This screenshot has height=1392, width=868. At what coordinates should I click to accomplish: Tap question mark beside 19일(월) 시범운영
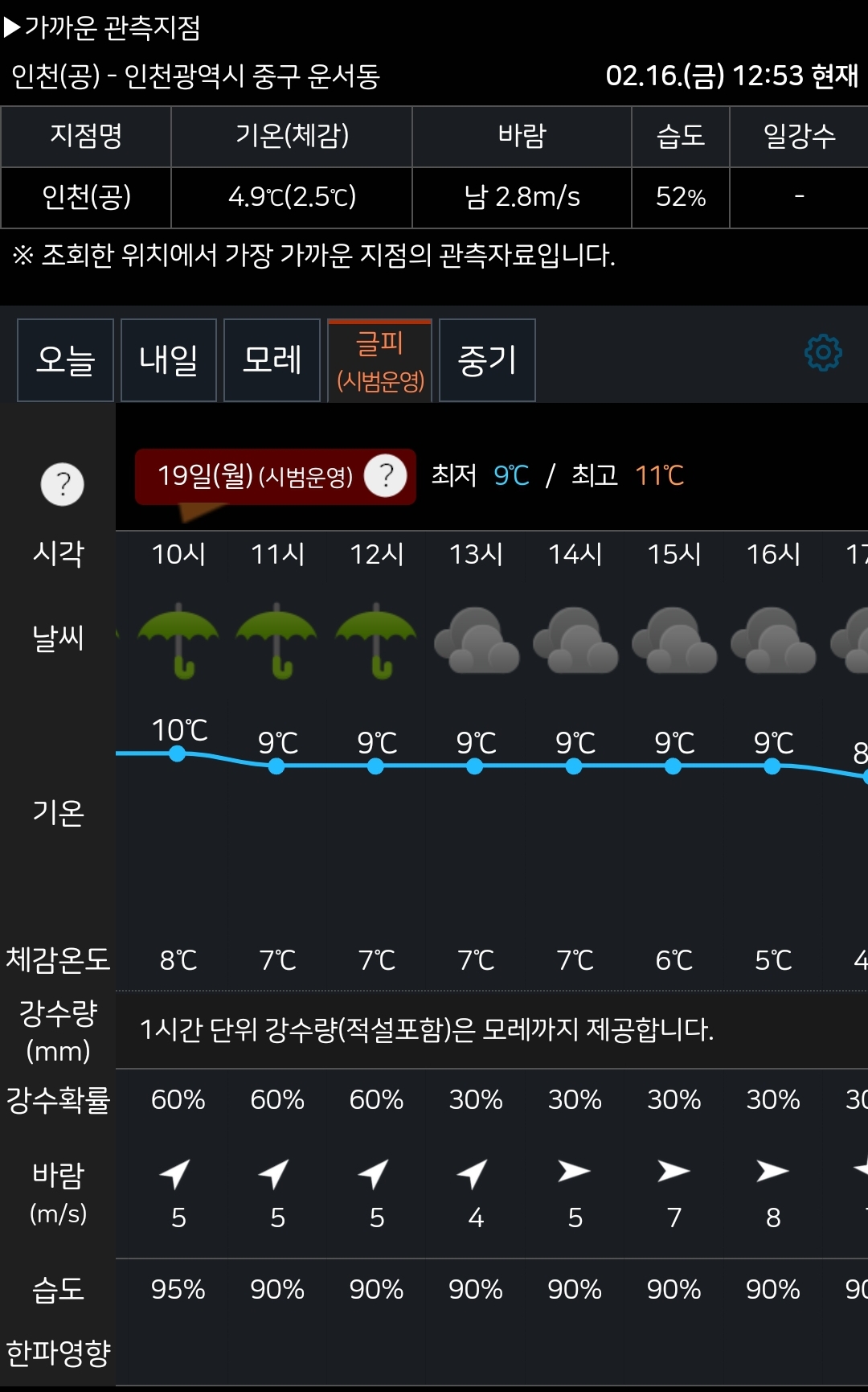pos(386,476)
